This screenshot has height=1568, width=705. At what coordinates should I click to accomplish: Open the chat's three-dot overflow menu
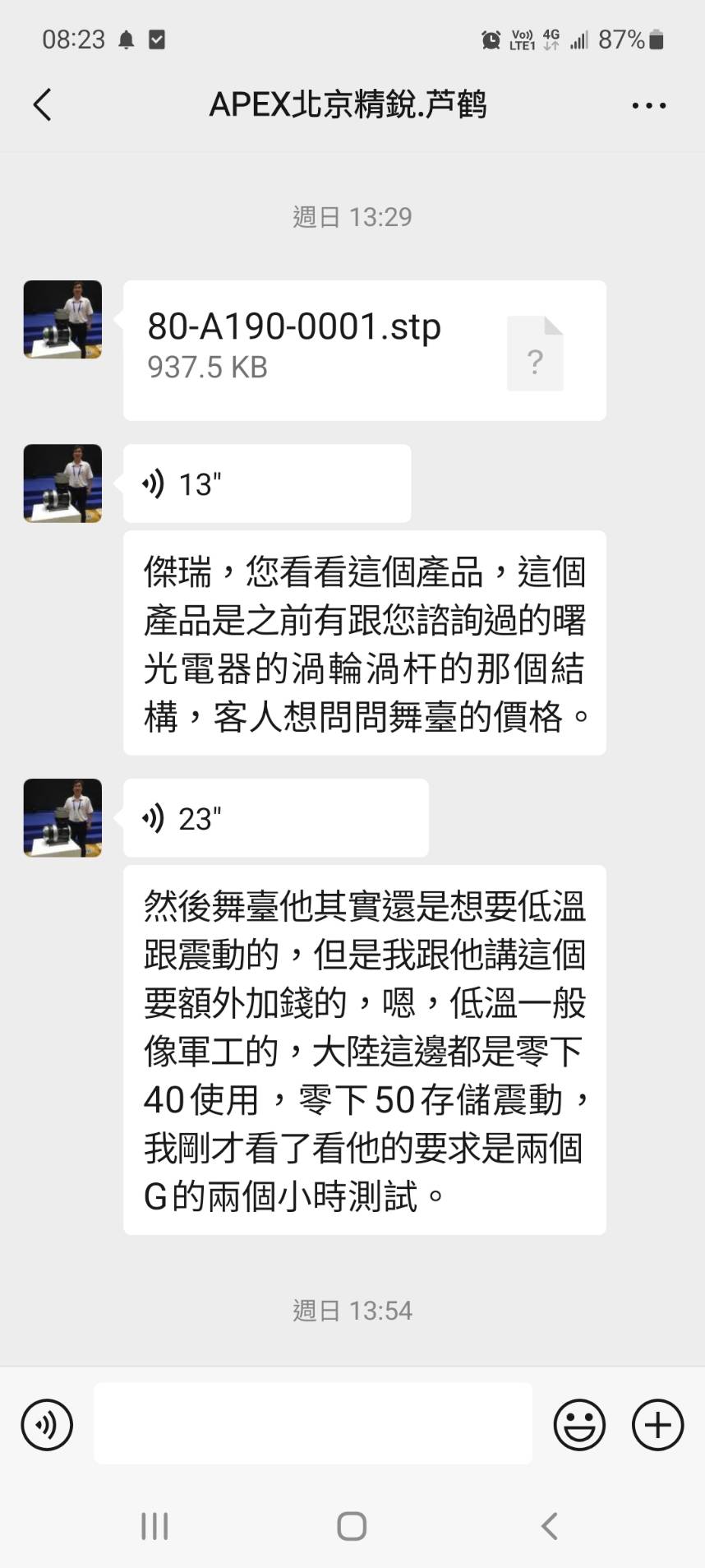[648, 105]
